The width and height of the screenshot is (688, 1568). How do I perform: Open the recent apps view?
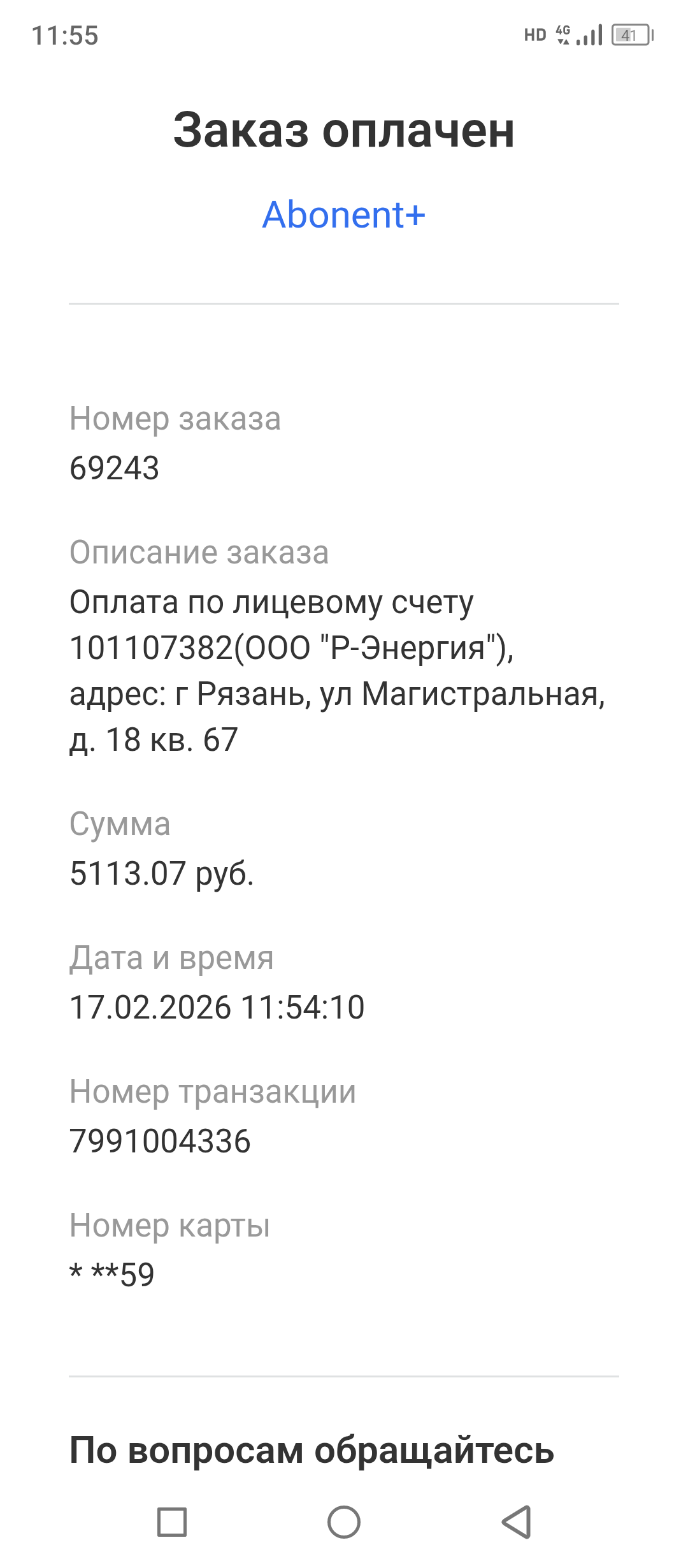coord(172,1522)
